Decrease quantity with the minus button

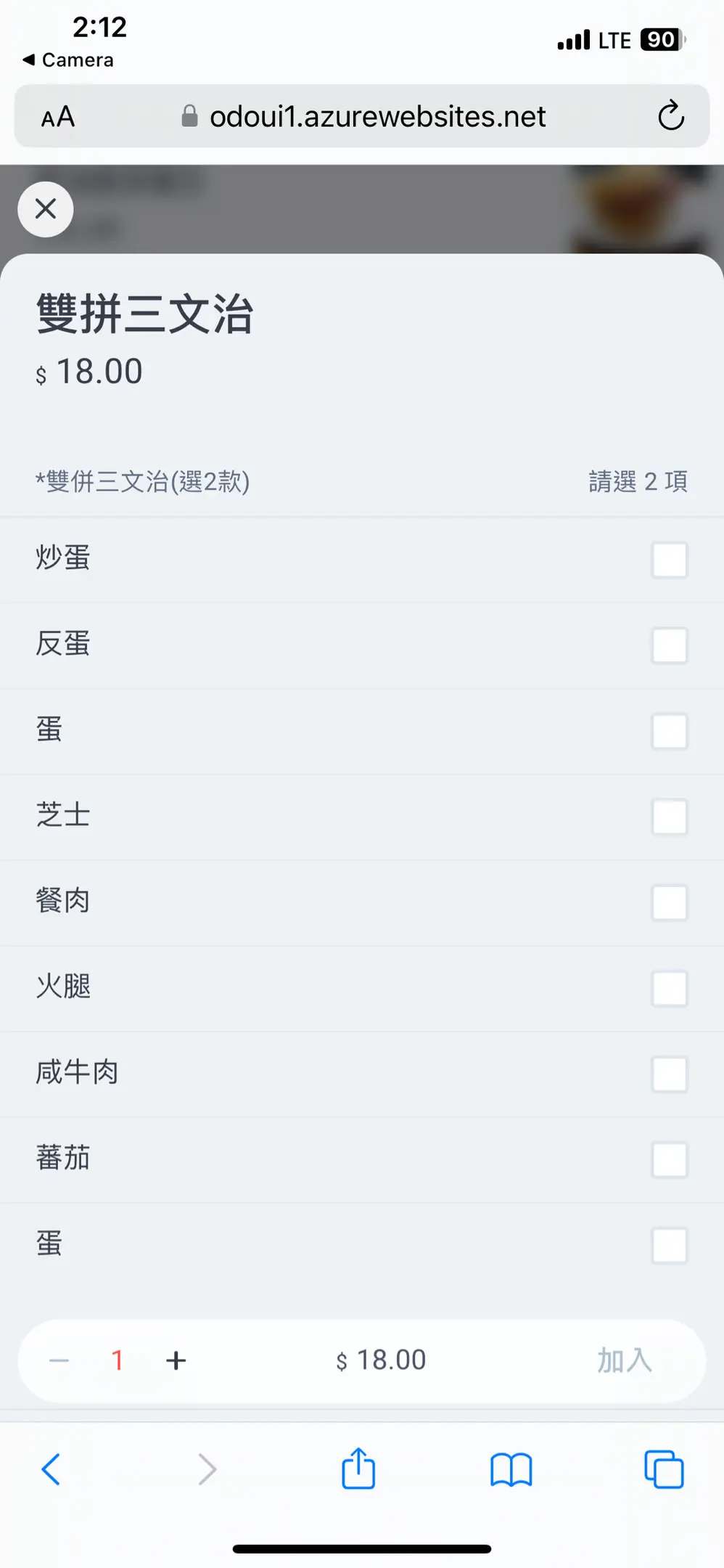[59, 1360]
